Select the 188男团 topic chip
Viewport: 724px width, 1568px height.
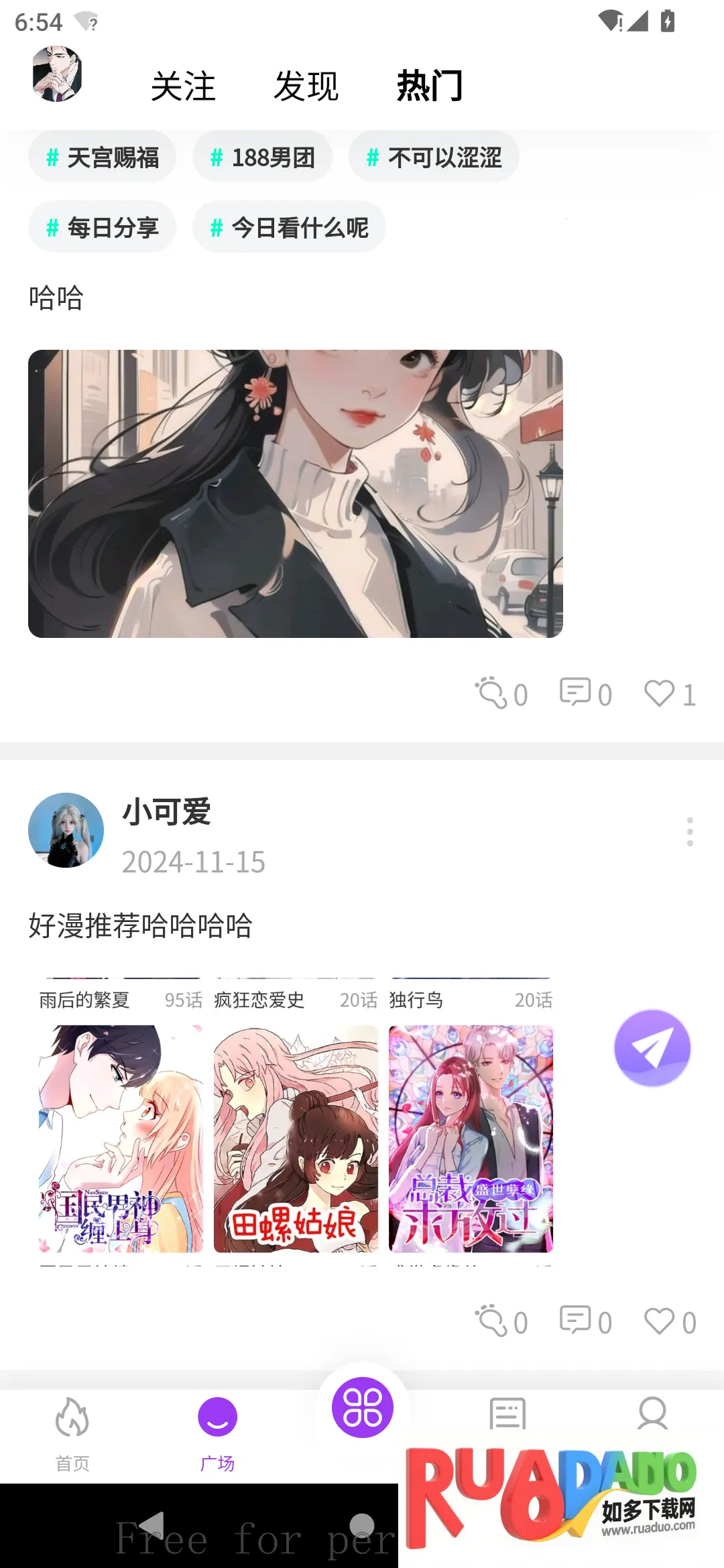[262, 158]
